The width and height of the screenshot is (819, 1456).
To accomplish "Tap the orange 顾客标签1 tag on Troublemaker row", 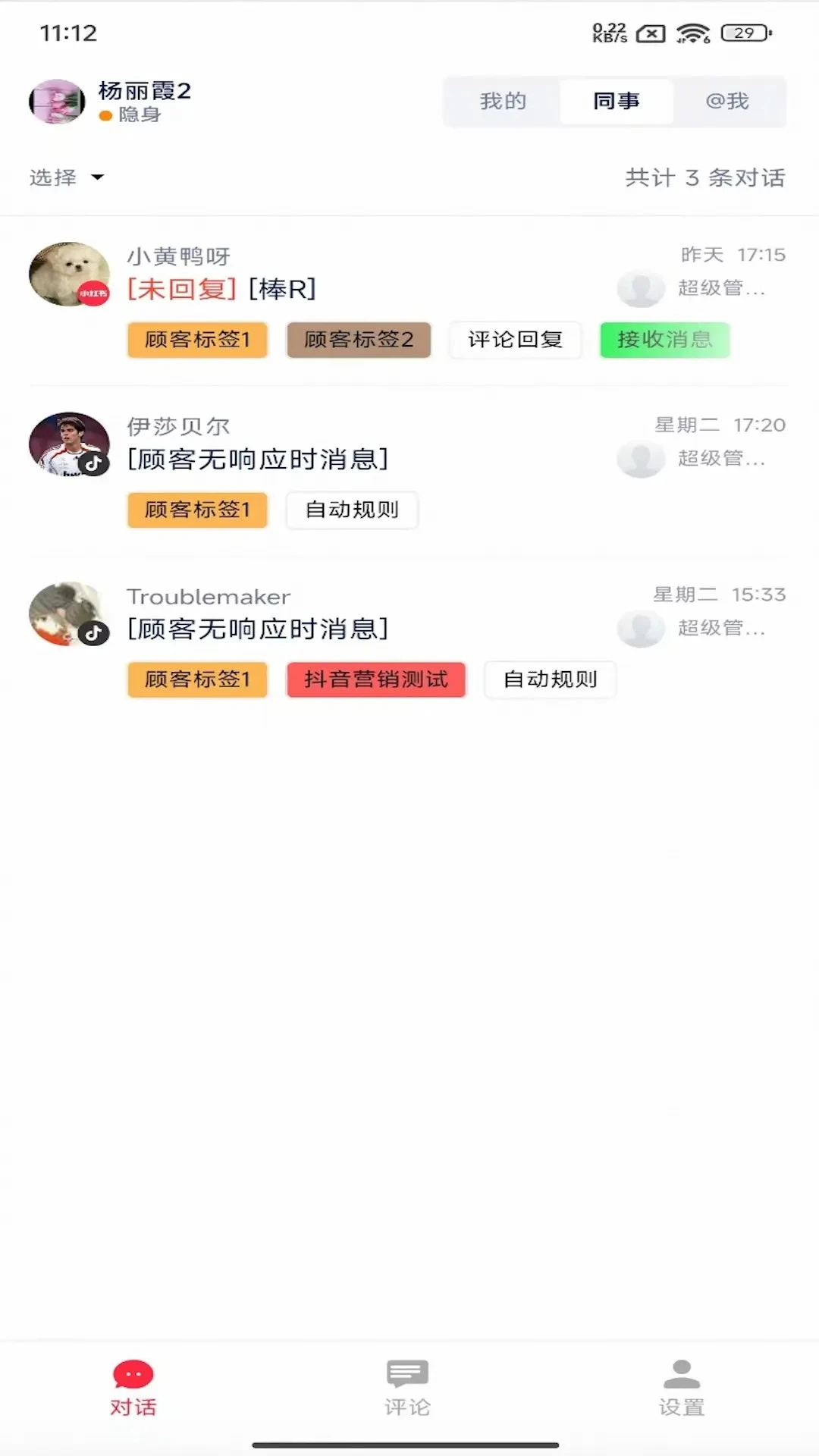I will pos(196,679).
